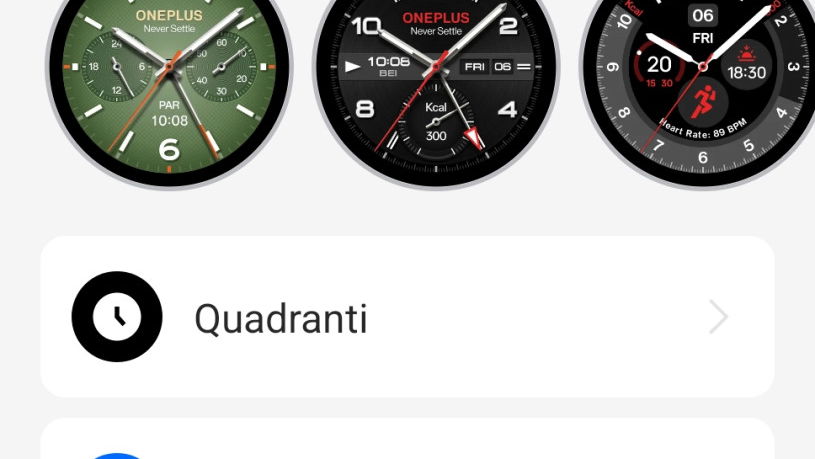Select the green OnePlus watch face
Viewport: 815px width, 459px height.
(x=169, y=75)
